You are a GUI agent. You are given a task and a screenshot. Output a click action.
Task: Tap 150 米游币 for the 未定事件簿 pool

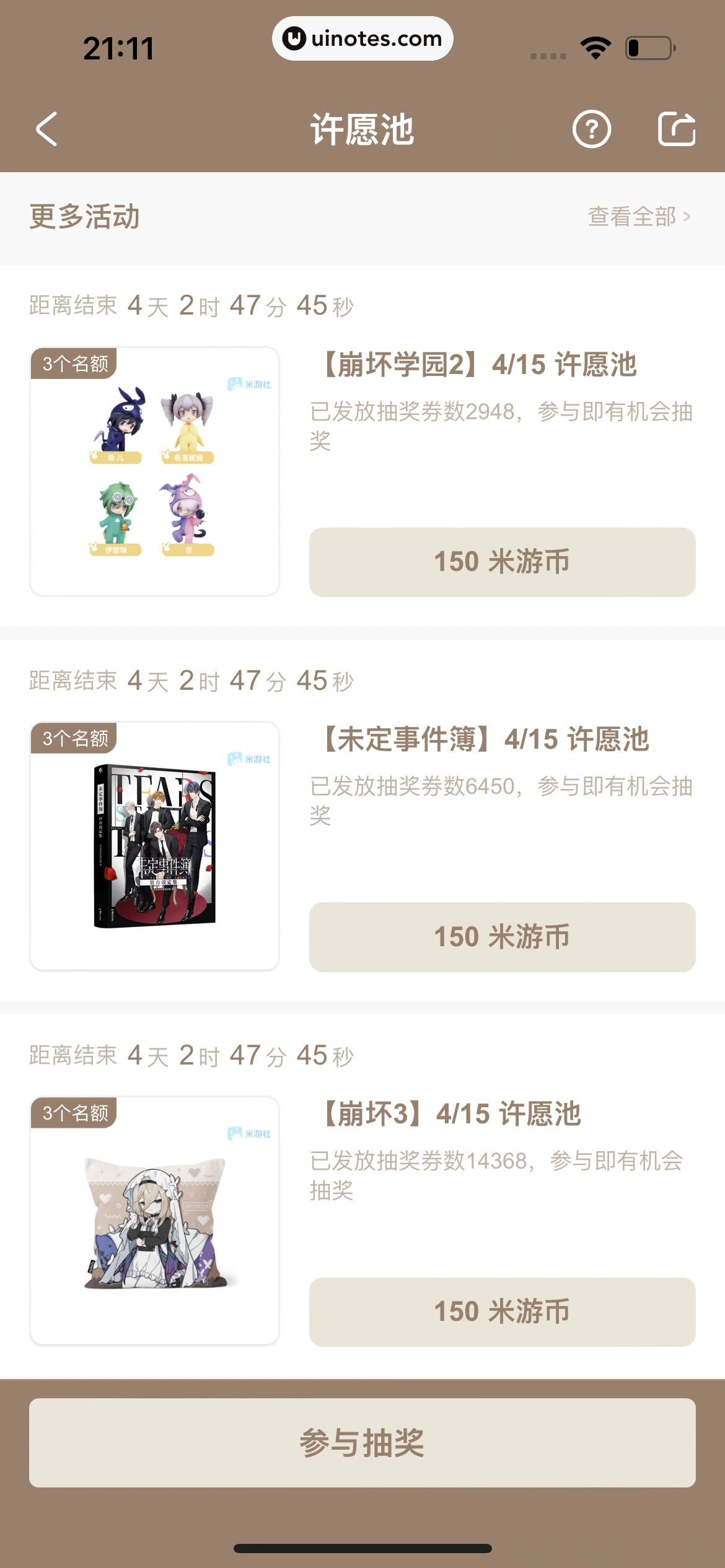(x=502, y=937)
